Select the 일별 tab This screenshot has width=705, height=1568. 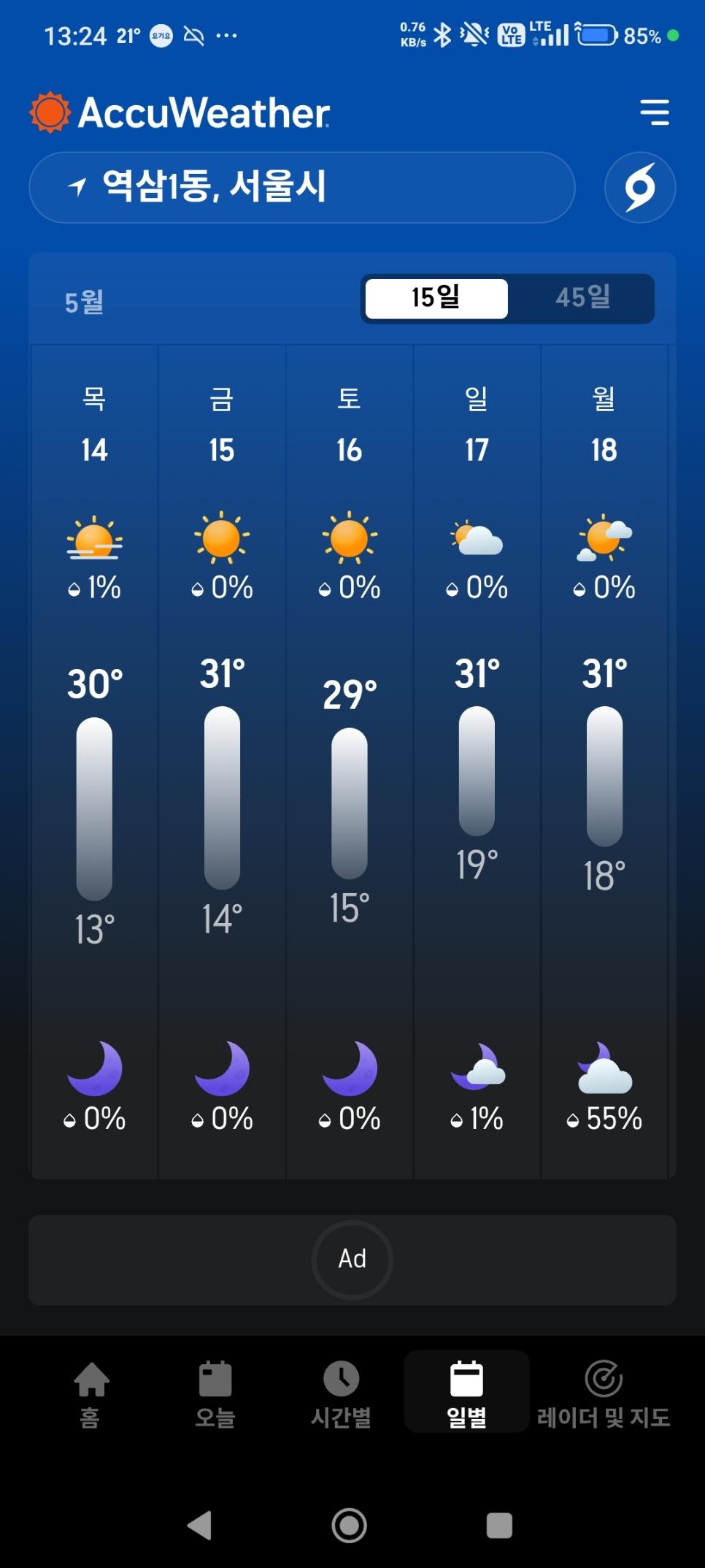466,1392
